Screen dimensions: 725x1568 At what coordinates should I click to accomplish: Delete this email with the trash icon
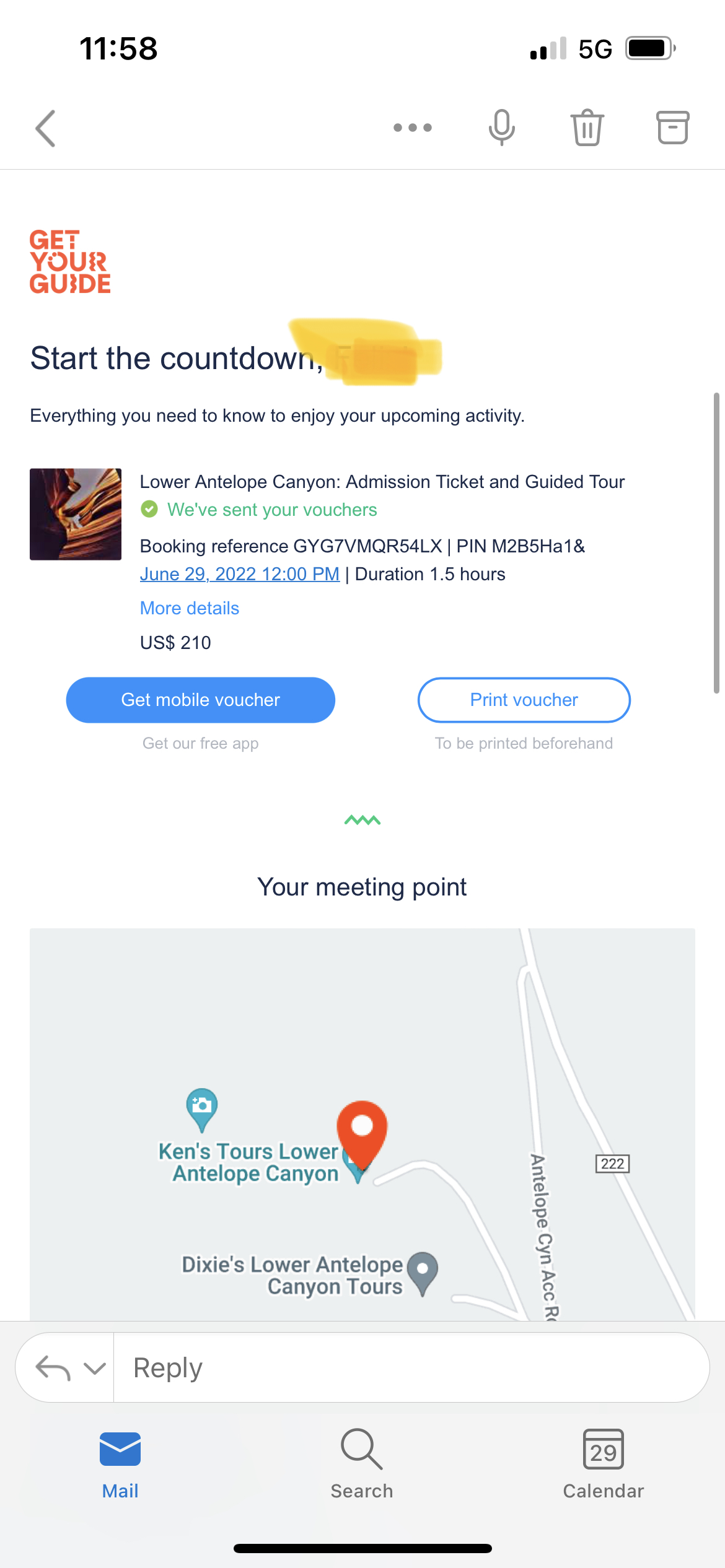tap(587, 128)
